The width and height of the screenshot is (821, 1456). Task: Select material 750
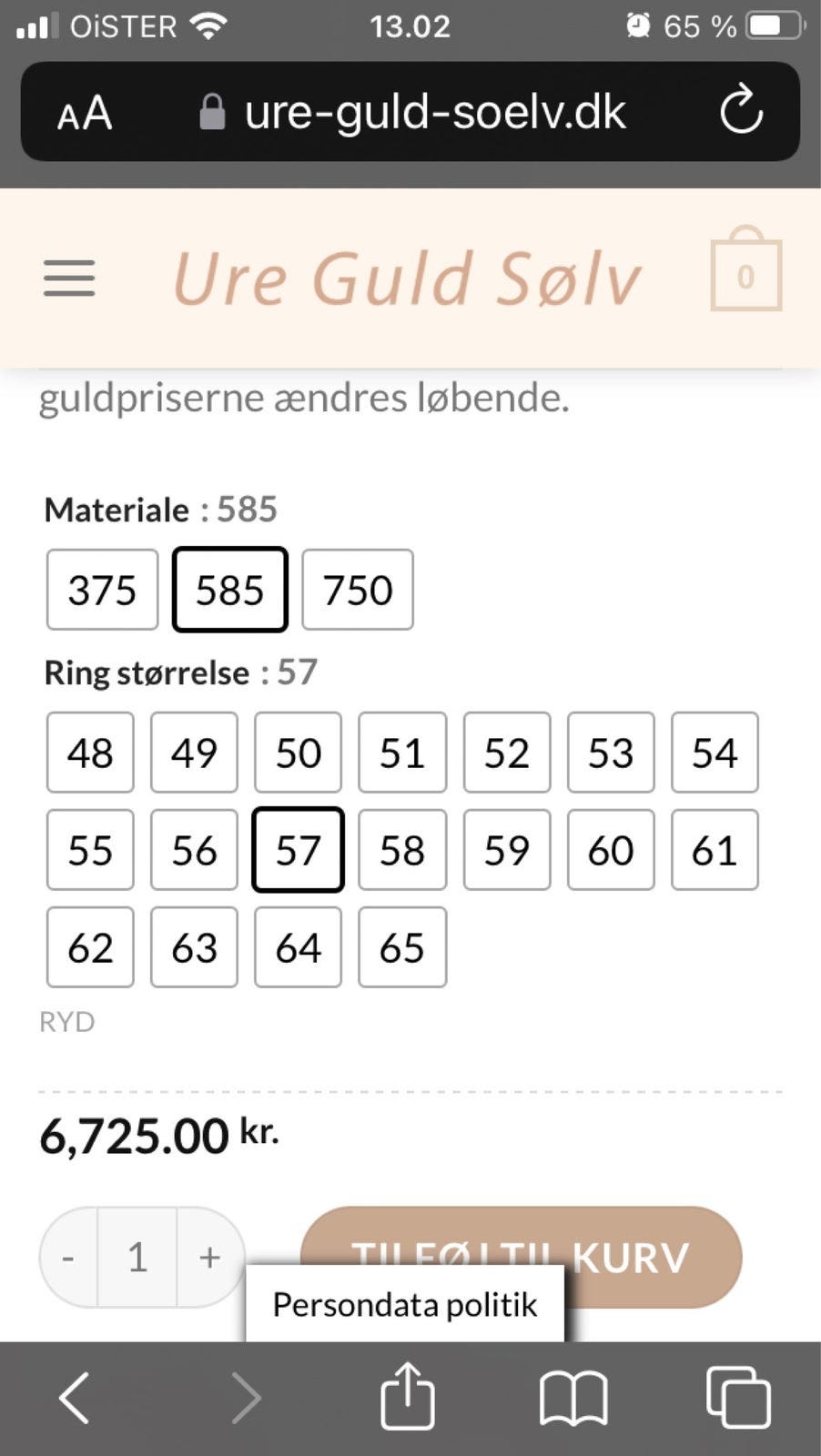coord(358,590)
